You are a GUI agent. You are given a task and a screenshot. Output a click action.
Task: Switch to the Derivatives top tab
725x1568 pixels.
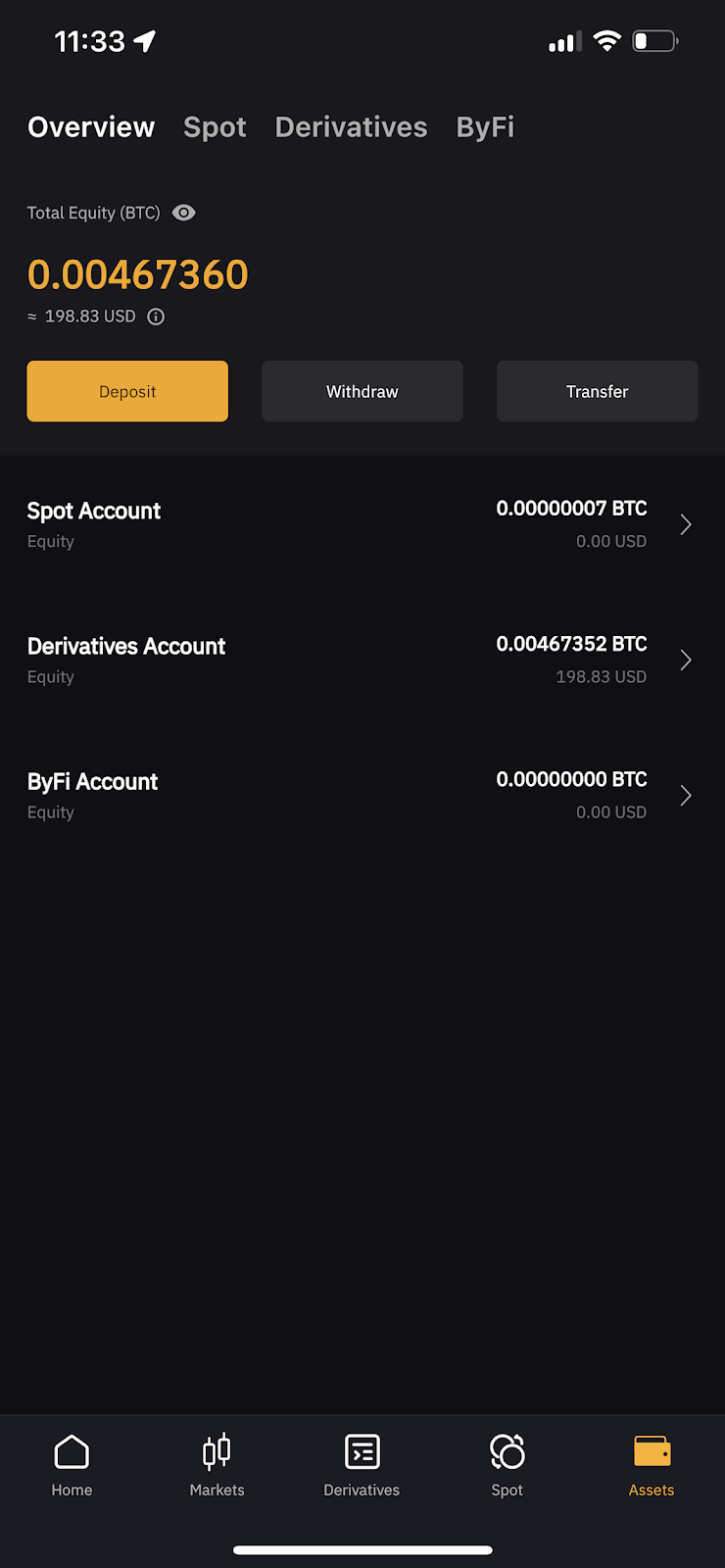click(x=351, y=127)
